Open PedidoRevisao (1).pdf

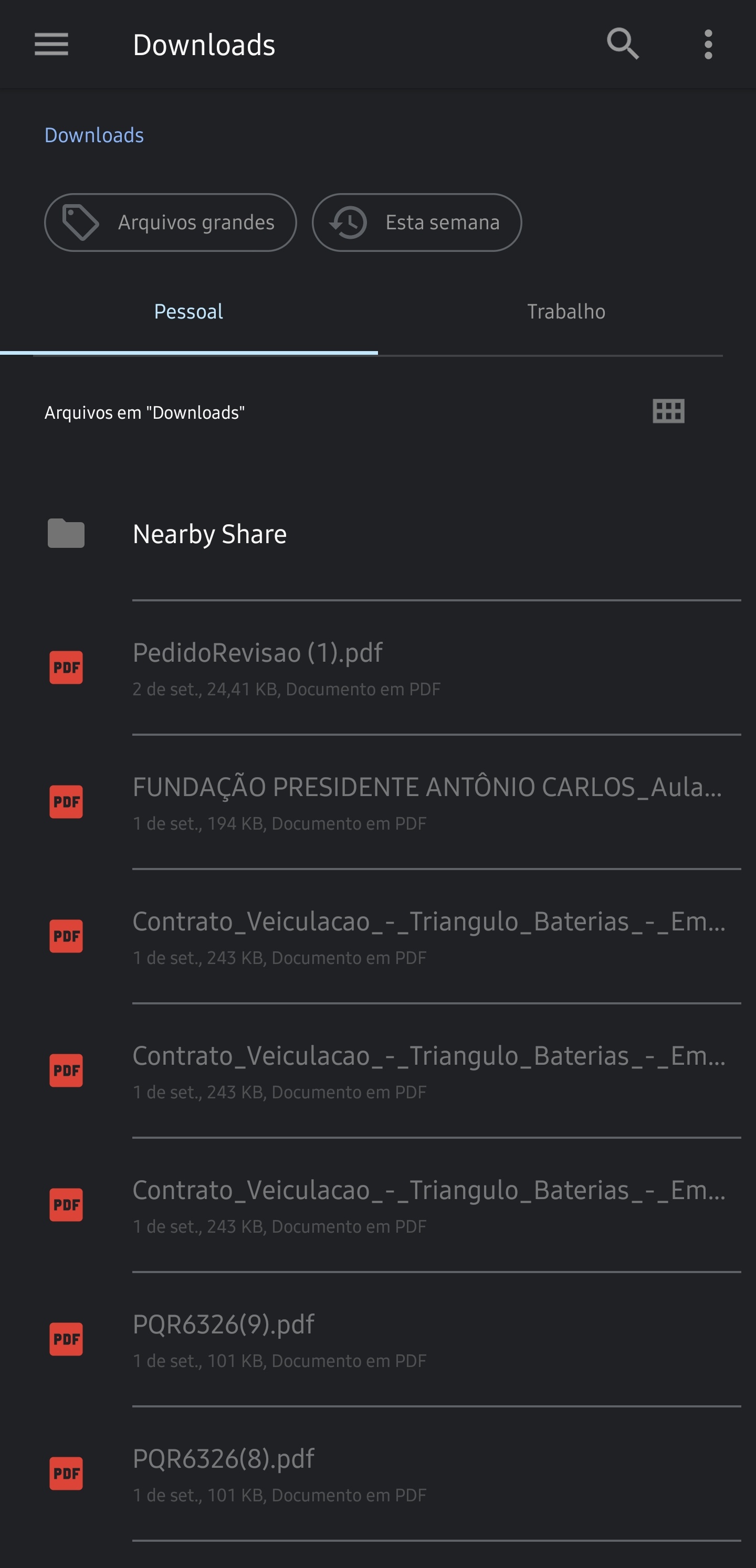click(377, 668)
